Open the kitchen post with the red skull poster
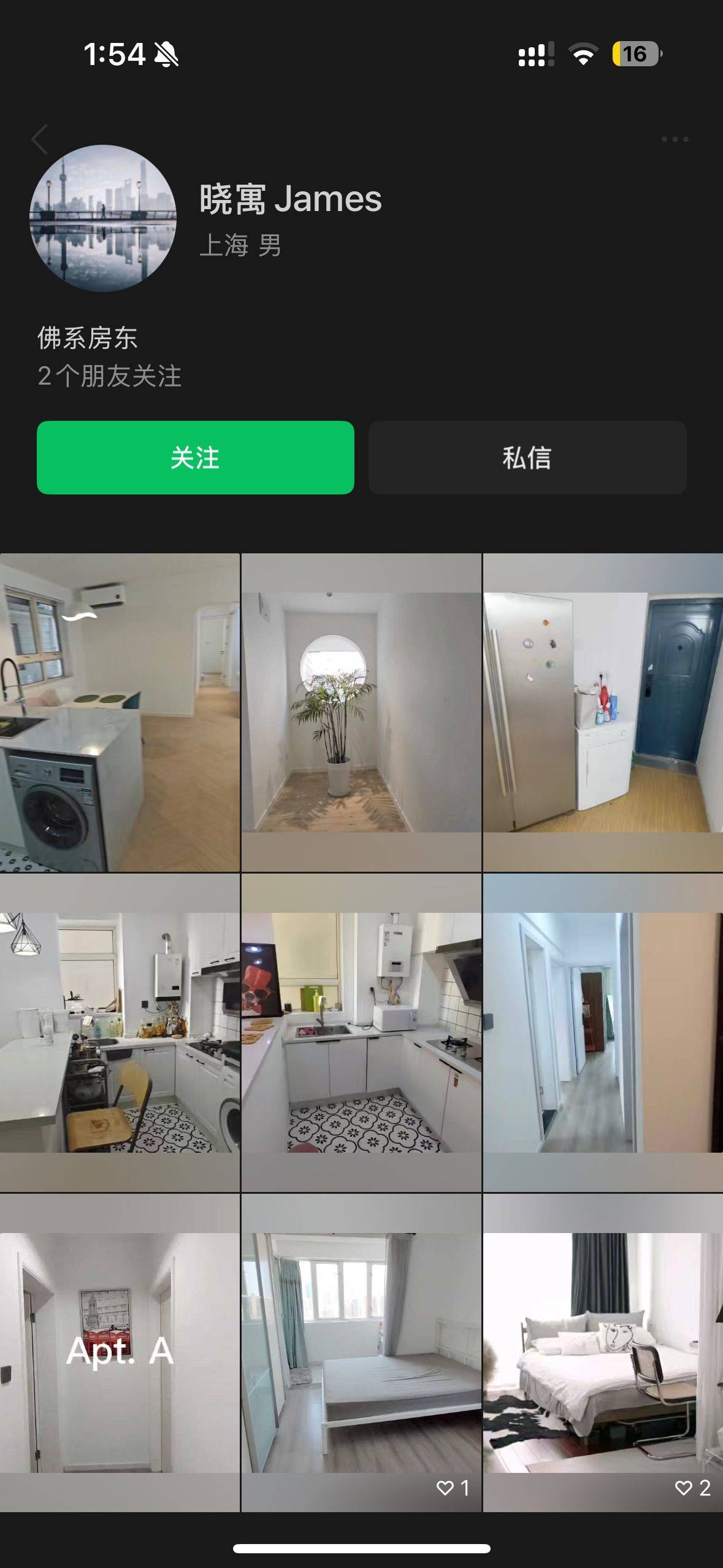723x1568 pixels. click(361, 1032)
